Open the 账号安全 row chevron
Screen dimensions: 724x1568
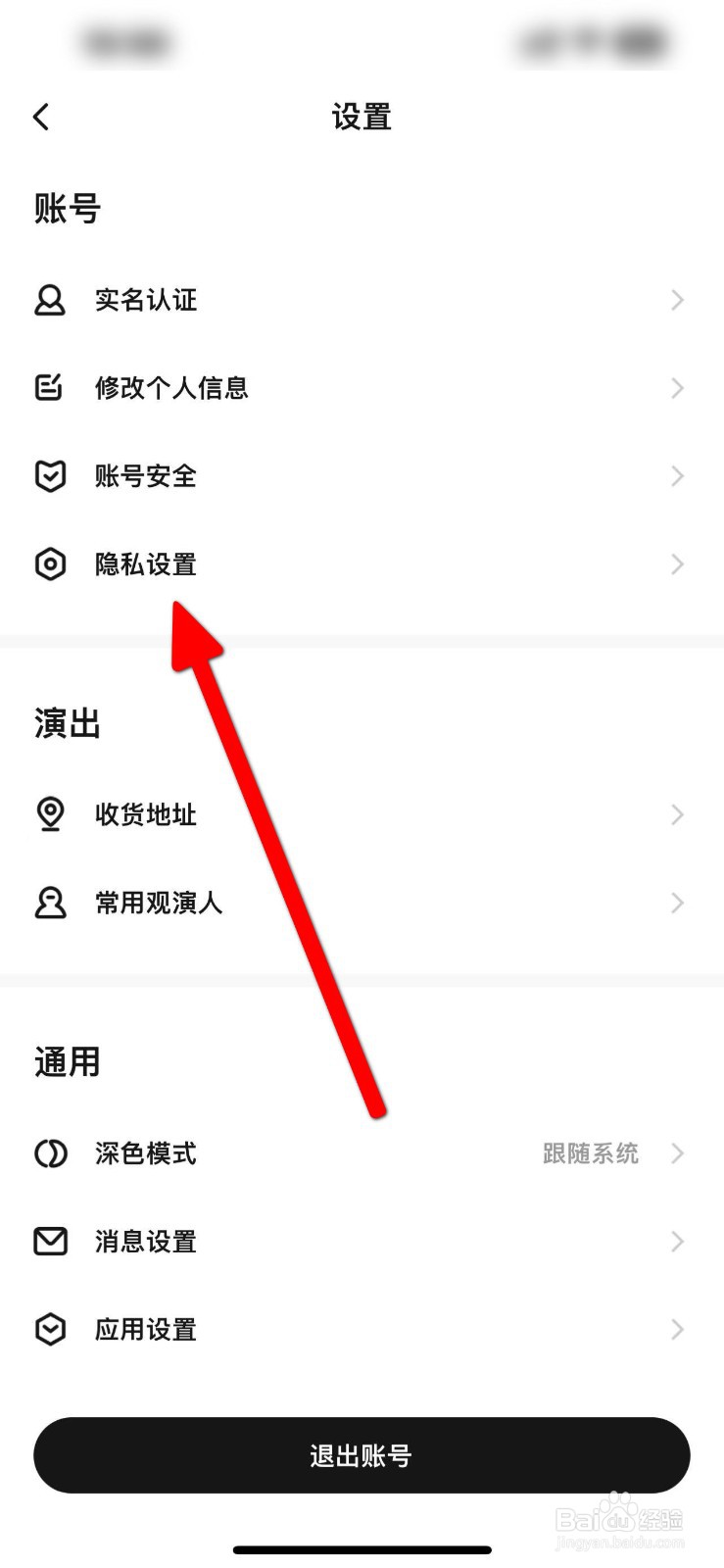pos(676,476)
